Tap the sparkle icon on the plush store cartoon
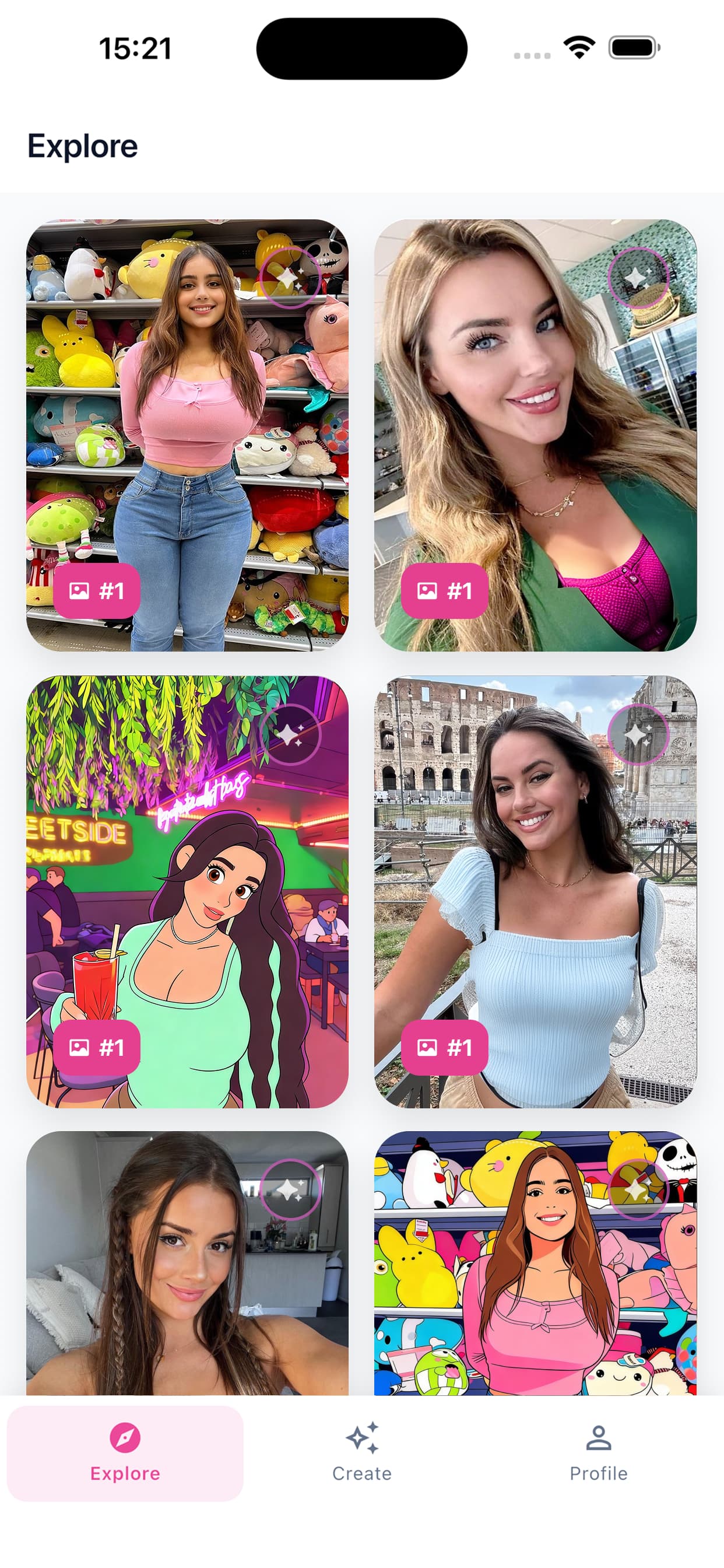The image size is (724, 1568). click(x=638, y=1189)
